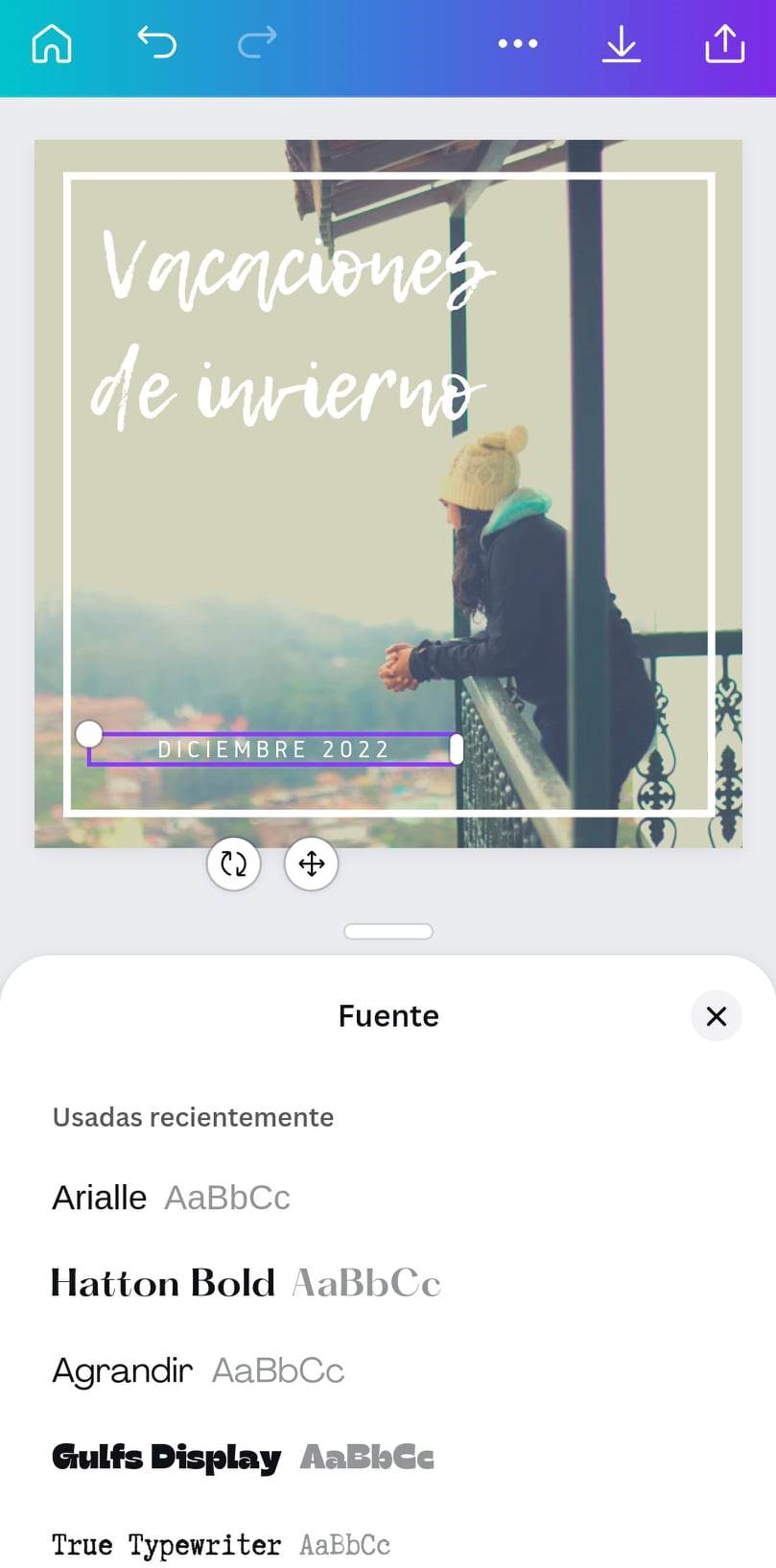Tap the left circular selection handle
This screenshot has height=1568, width=776.
click(89, 733)
